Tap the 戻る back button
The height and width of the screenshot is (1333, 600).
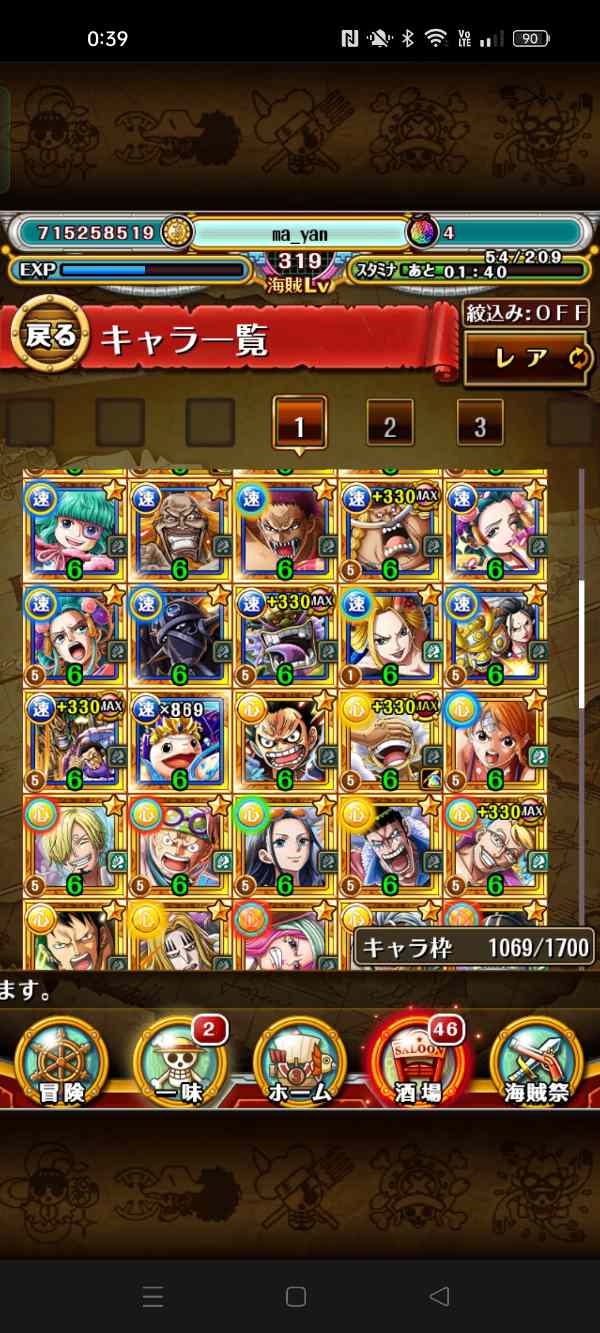(x=50, y=336)
